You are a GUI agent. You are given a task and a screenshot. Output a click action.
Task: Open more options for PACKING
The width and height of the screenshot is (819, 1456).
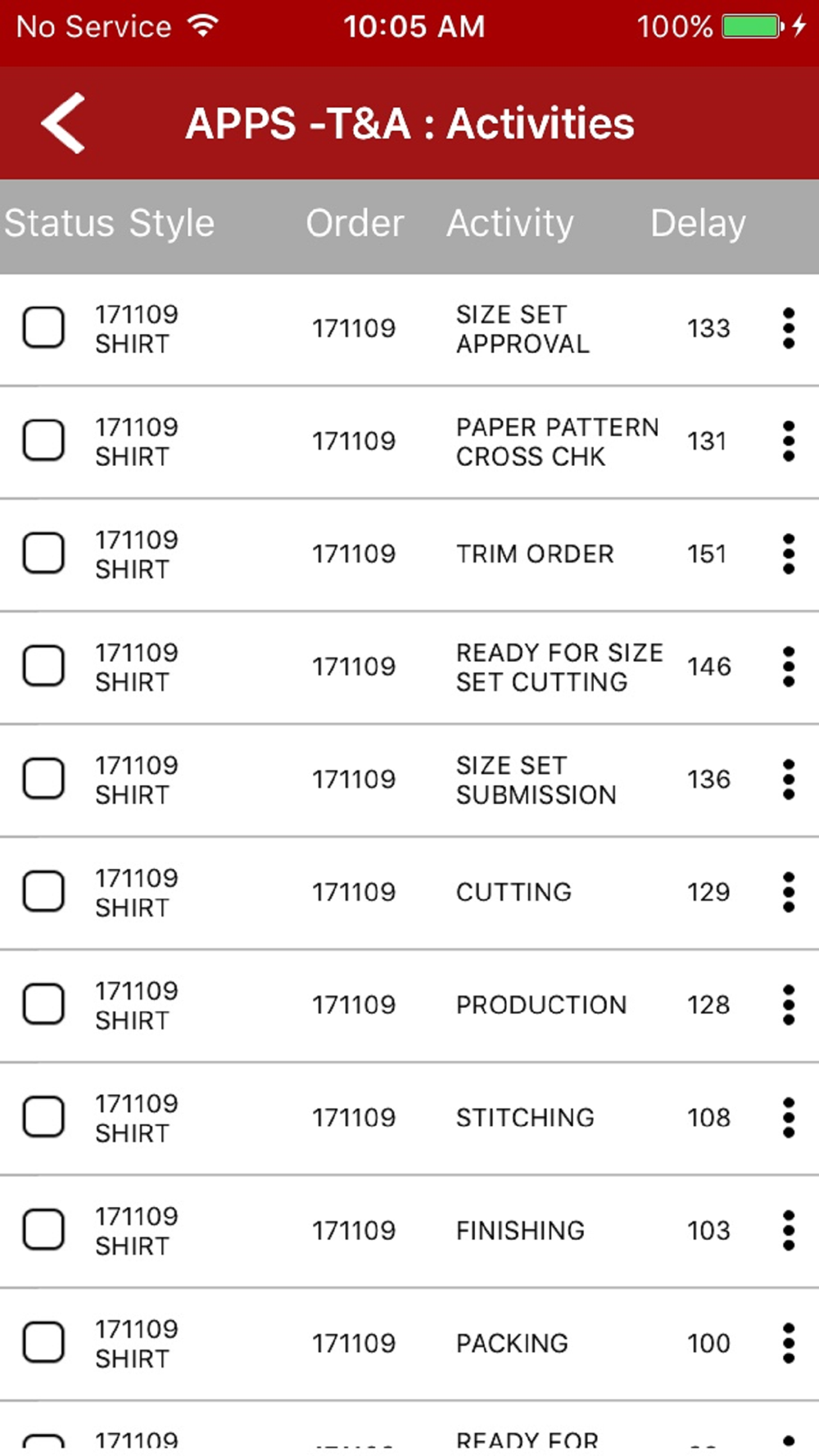click(x=788, y=1344)
